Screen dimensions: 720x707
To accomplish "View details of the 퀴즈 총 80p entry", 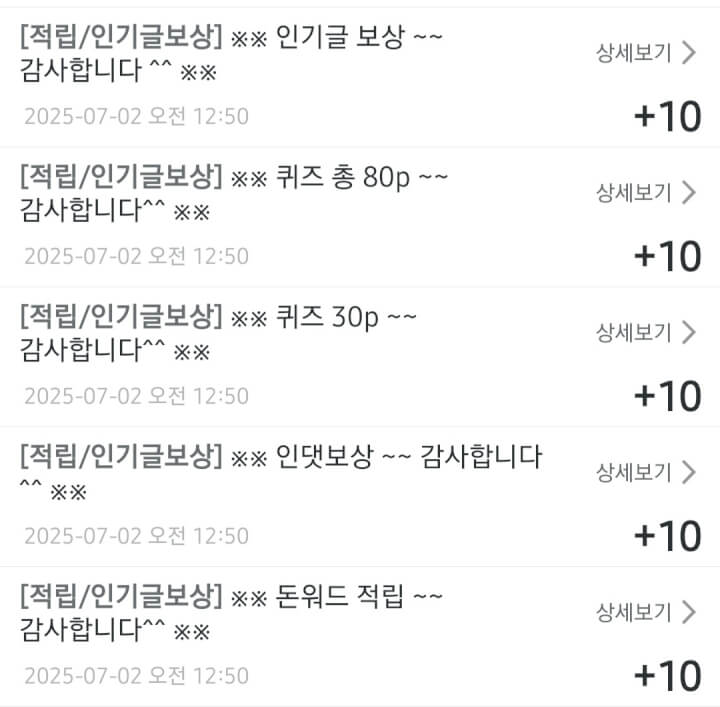I will coord(644,193).
